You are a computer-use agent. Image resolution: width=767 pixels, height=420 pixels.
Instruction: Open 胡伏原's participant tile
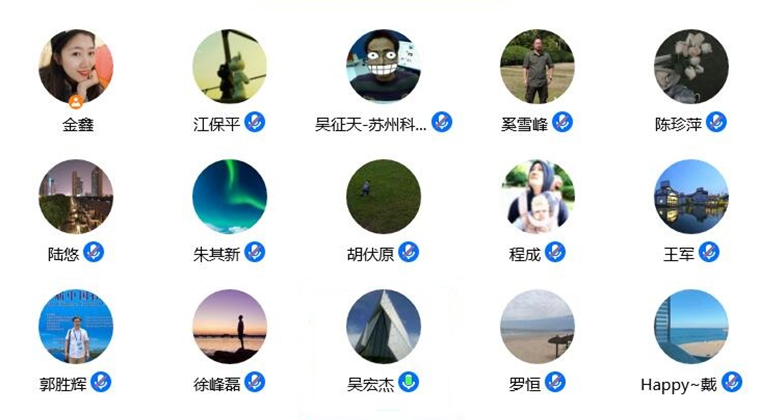click(383, 197)
